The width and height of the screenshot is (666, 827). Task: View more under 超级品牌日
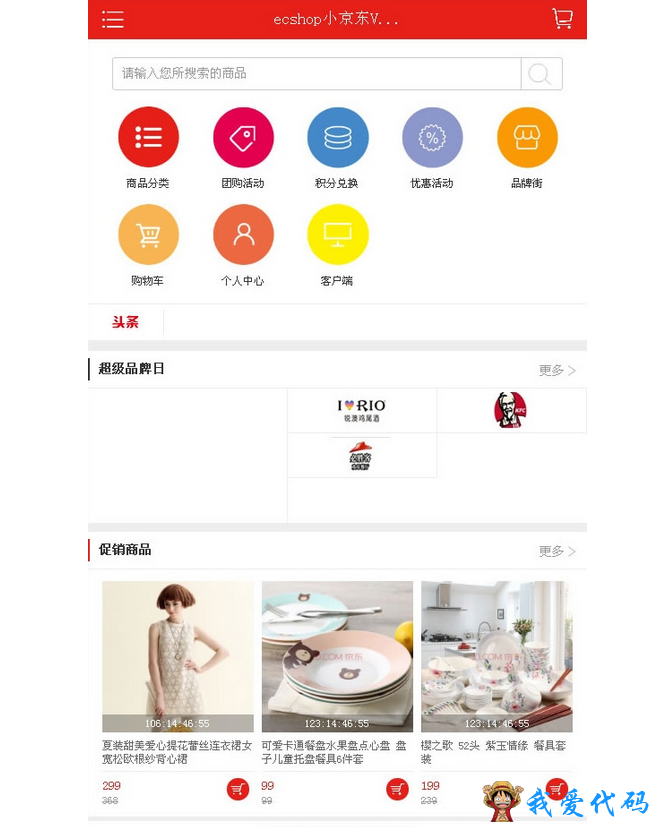click(x=557, y=370)
